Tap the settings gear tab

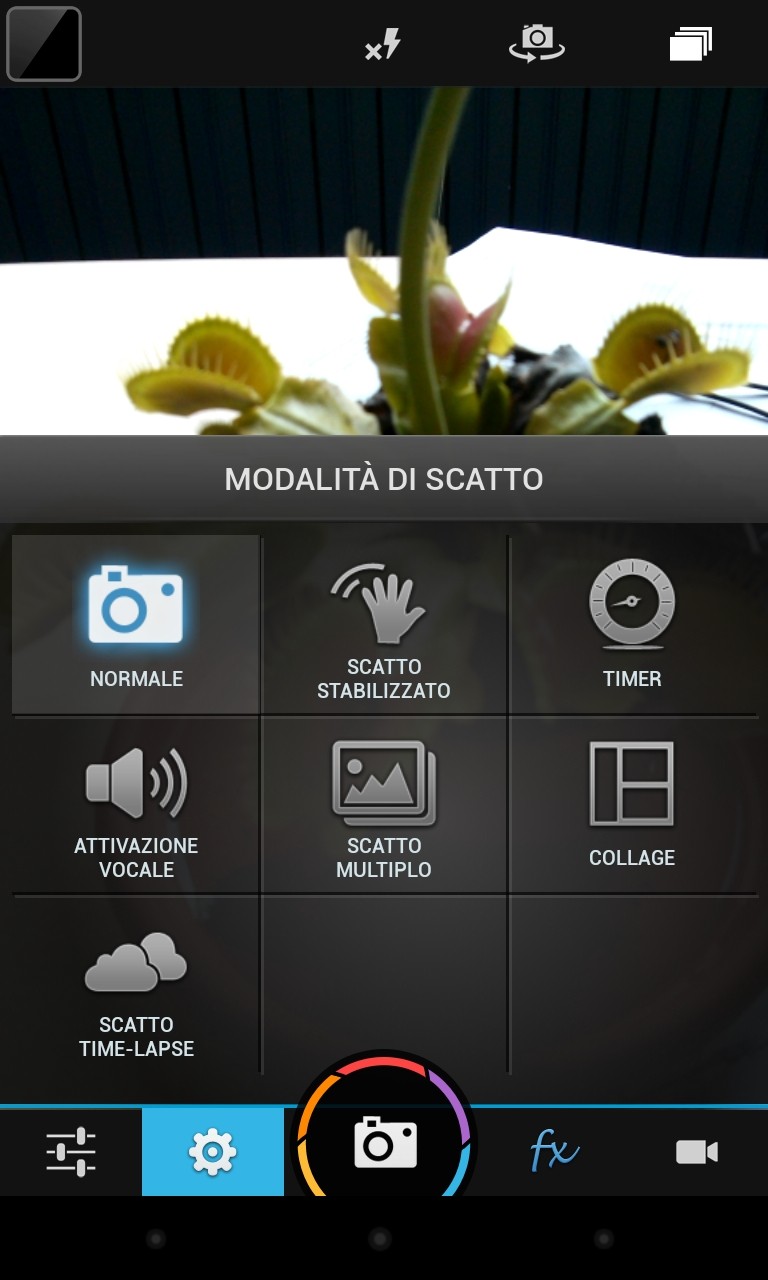click(213, 1152)
